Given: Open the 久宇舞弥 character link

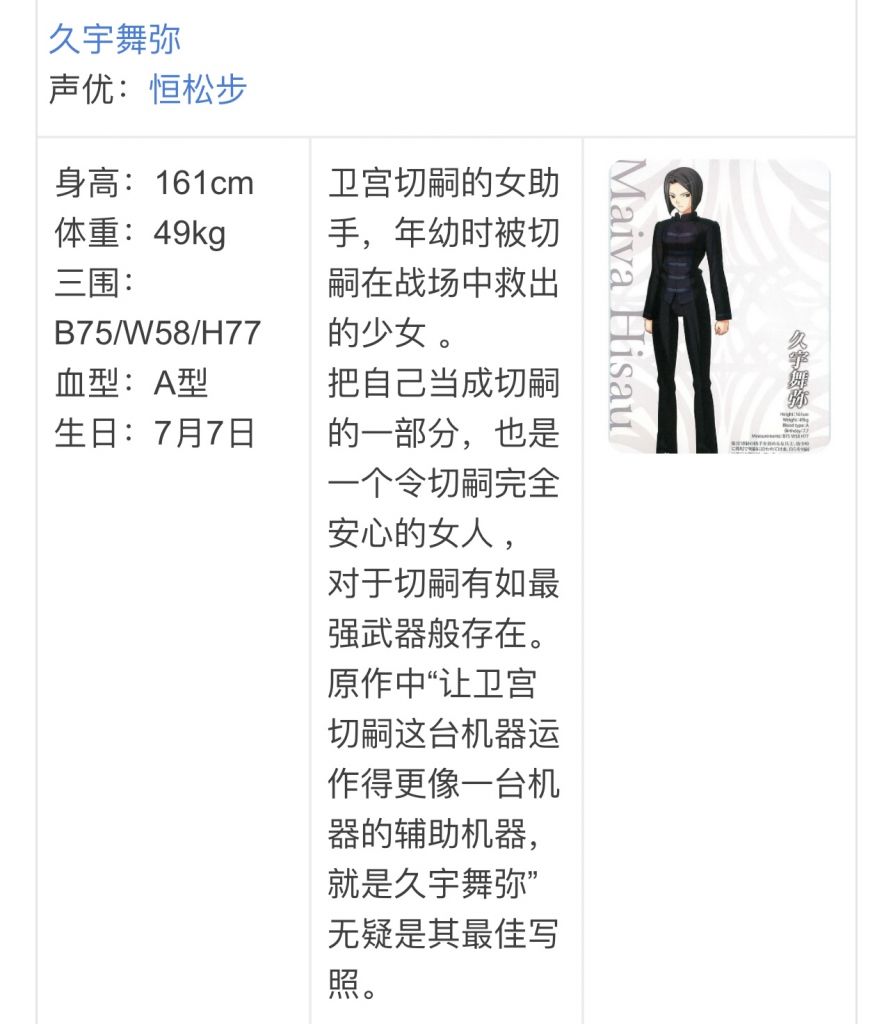Looking at the screenshot, I should tap(115, 40).
